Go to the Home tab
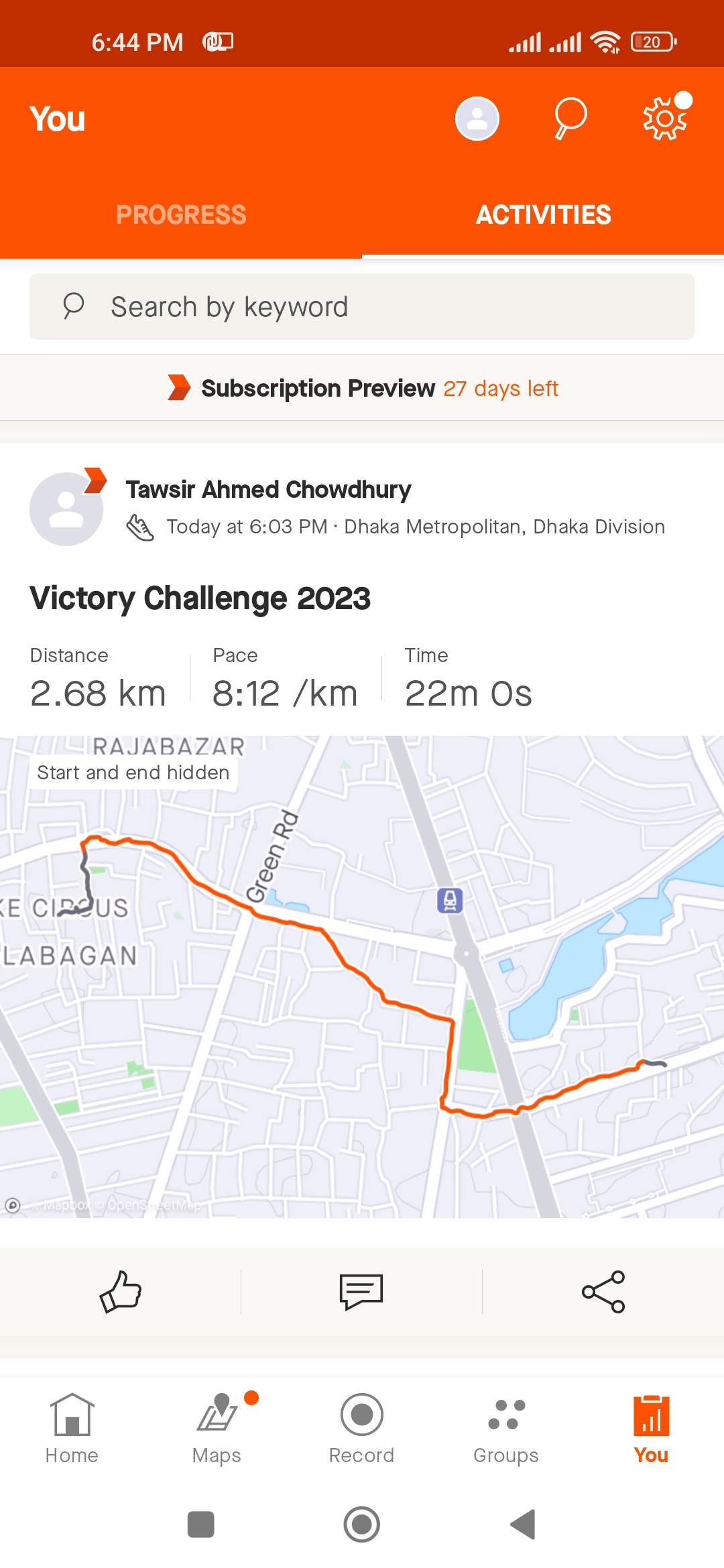 (x=72, y=1429)
